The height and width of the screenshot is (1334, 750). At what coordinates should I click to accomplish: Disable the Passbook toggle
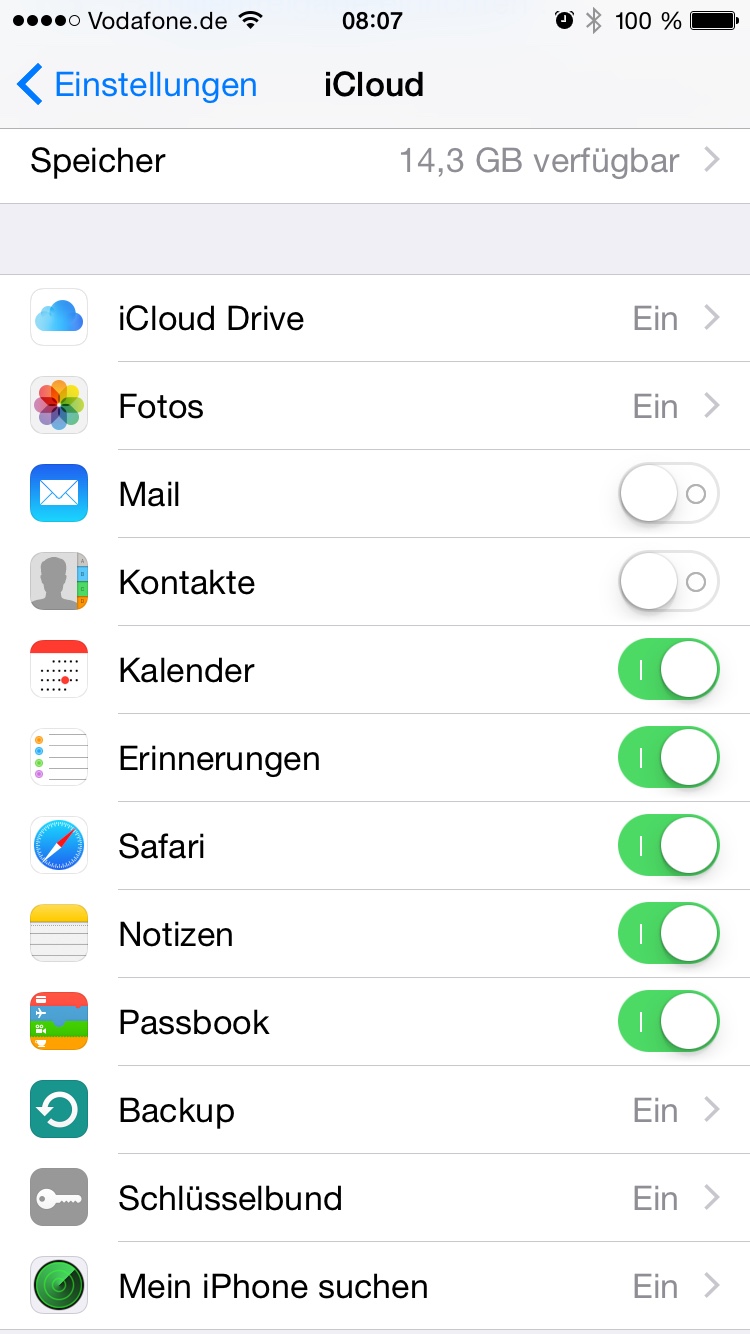click(x=668, y=1022)
